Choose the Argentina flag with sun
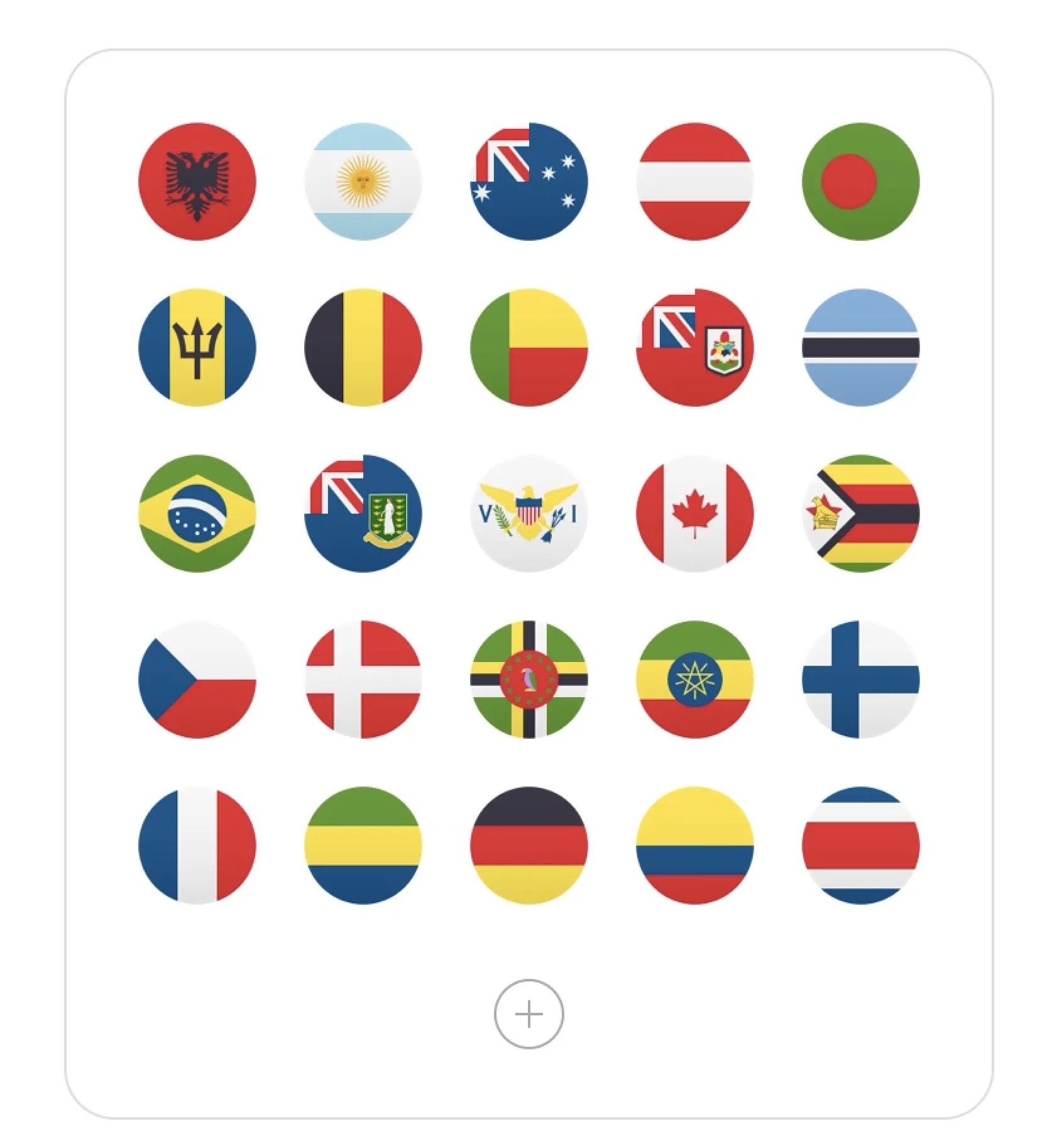The image size is (1052, 1148). (363, 181)
